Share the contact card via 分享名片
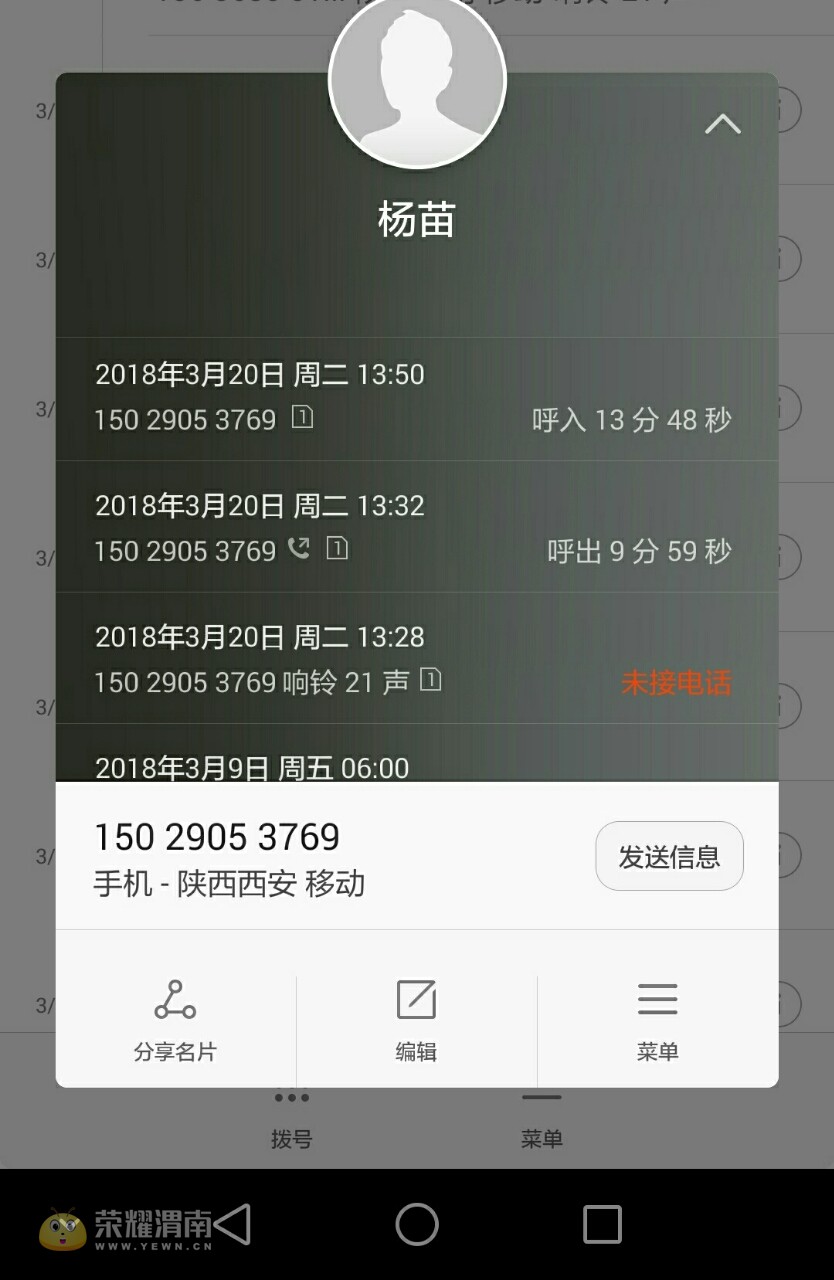This screenshot has width=834, height=1280. coord(175,1020)
